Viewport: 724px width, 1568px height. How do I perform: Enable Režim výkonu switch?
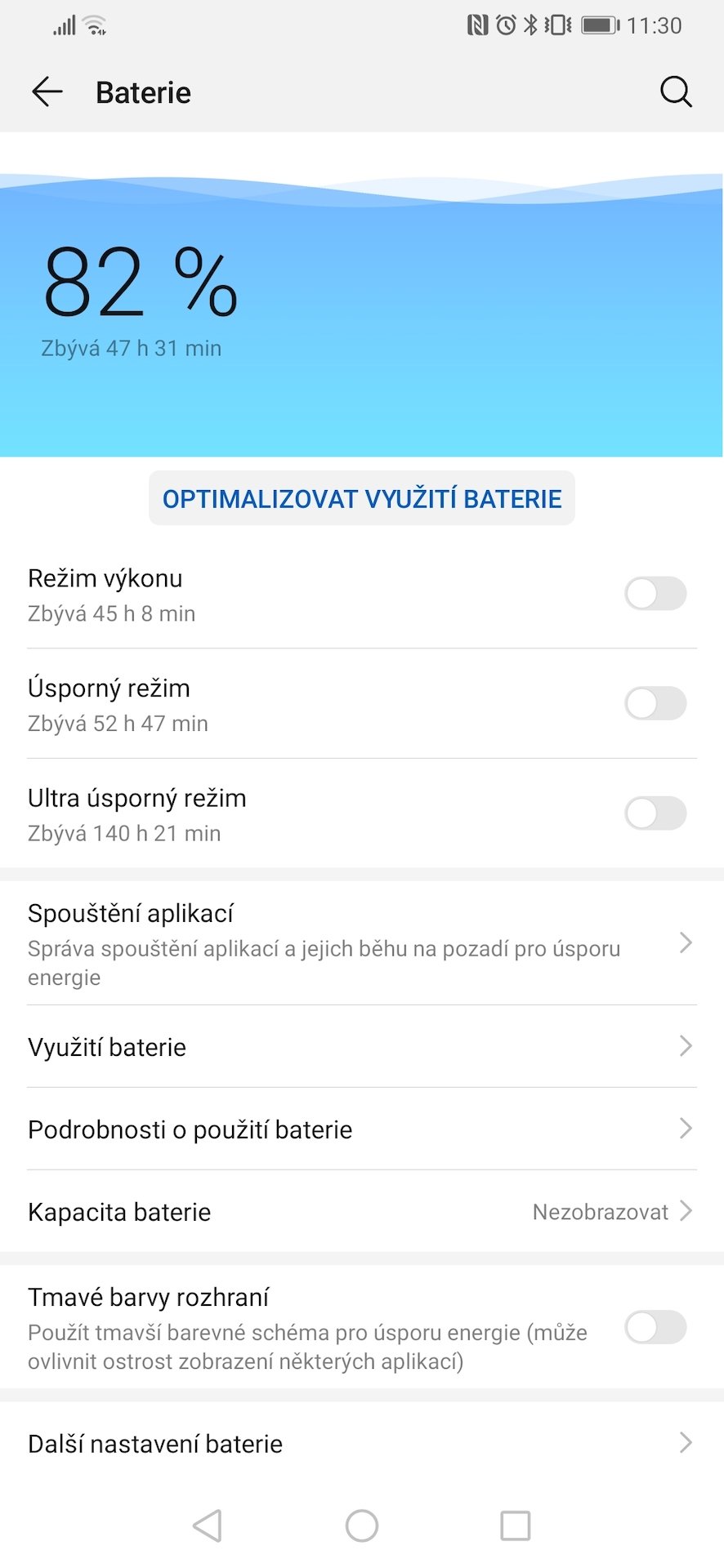tap(655, 594)
